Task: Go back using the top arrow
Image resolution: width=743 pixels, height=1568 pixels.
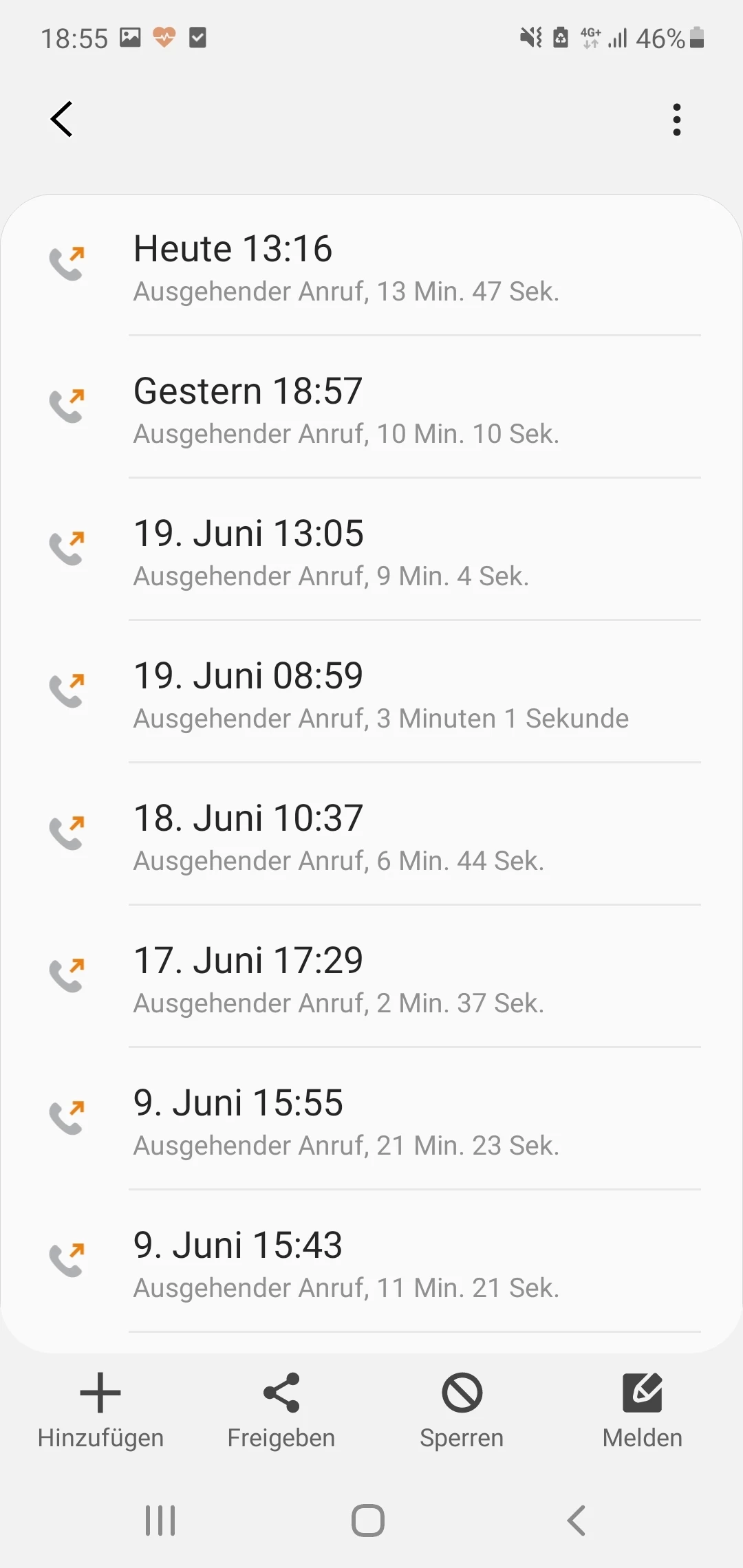Action: click(62, 120)
